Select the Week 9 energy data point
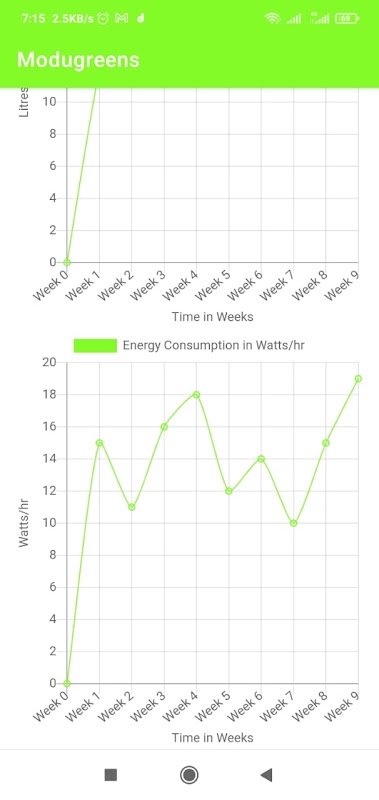This screenshot has width=379, height=800. coord(358,379)
